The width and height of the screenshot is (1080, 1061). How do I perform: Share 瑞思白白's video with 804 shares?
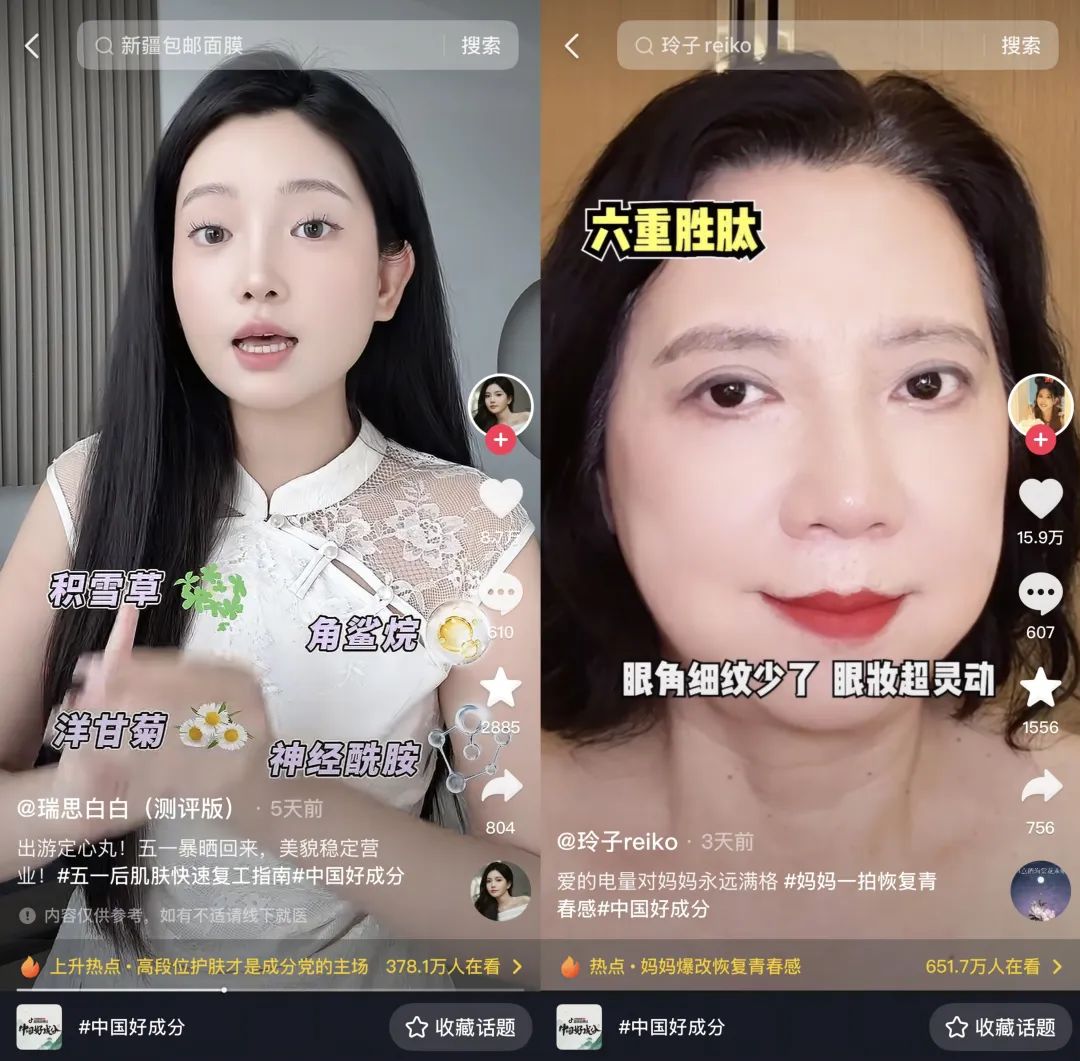pos(500,787)
